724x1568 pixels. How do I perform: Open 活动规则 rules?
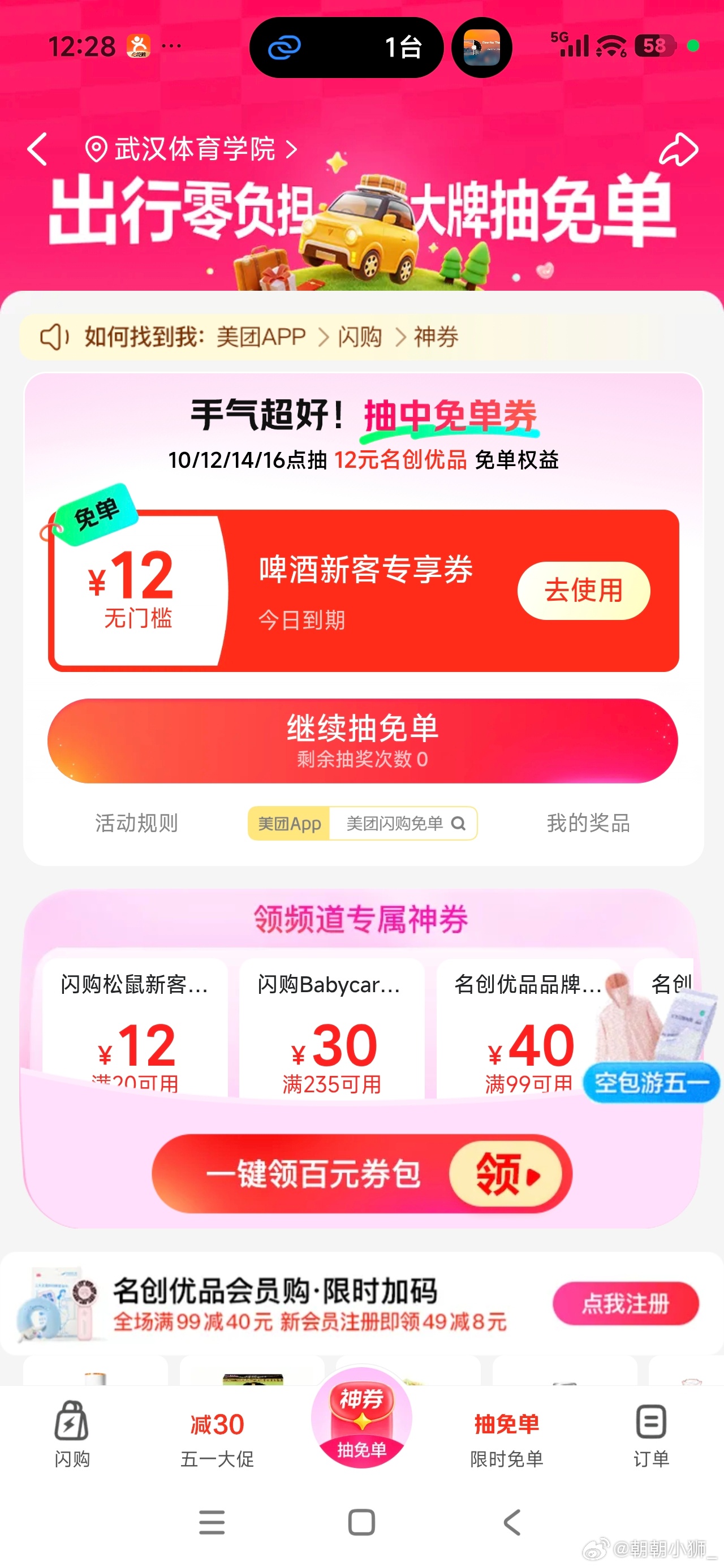point(136,823)
